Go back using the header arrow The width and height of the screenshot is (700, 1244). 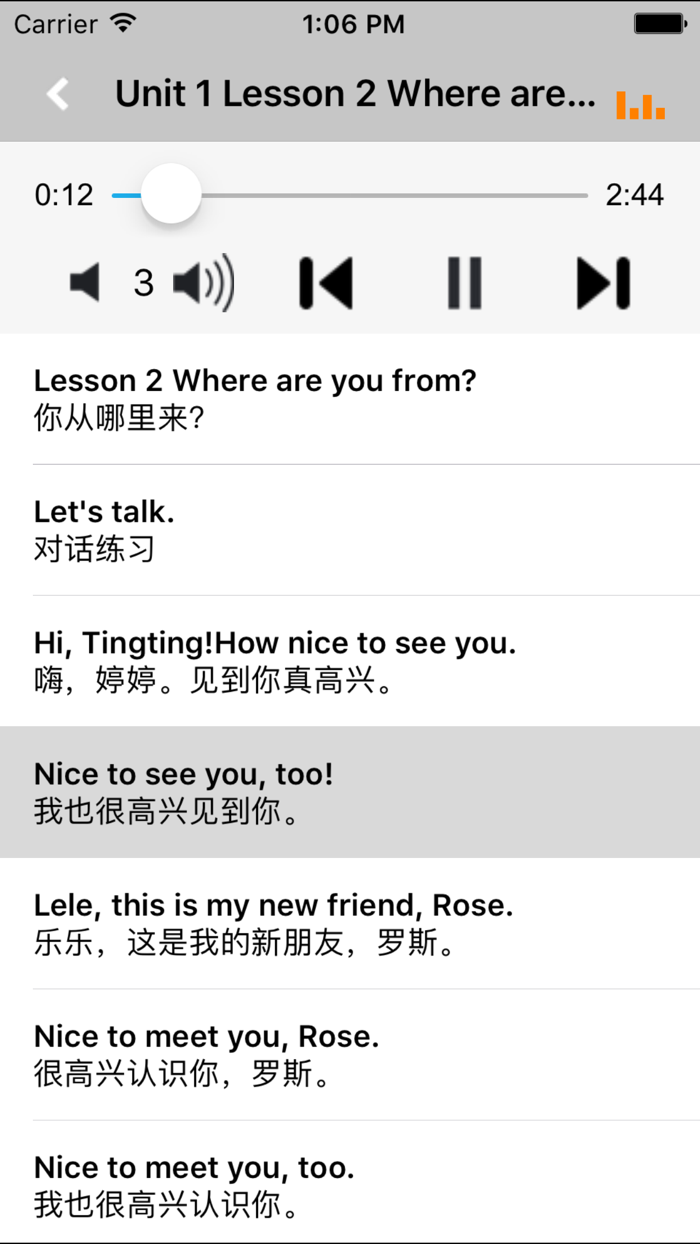coord(58,94)
